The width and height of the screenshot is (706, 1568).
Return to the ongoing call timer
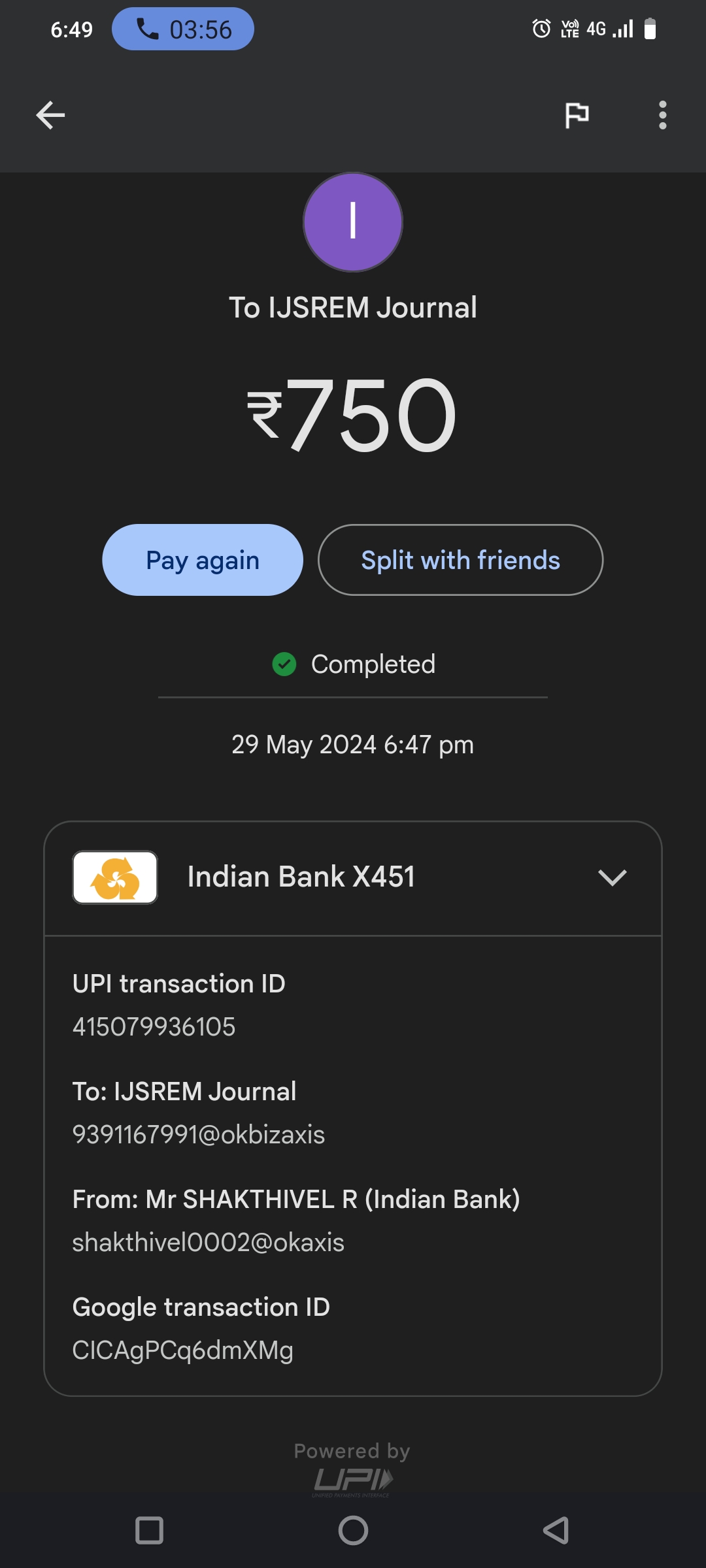(183, 29)
